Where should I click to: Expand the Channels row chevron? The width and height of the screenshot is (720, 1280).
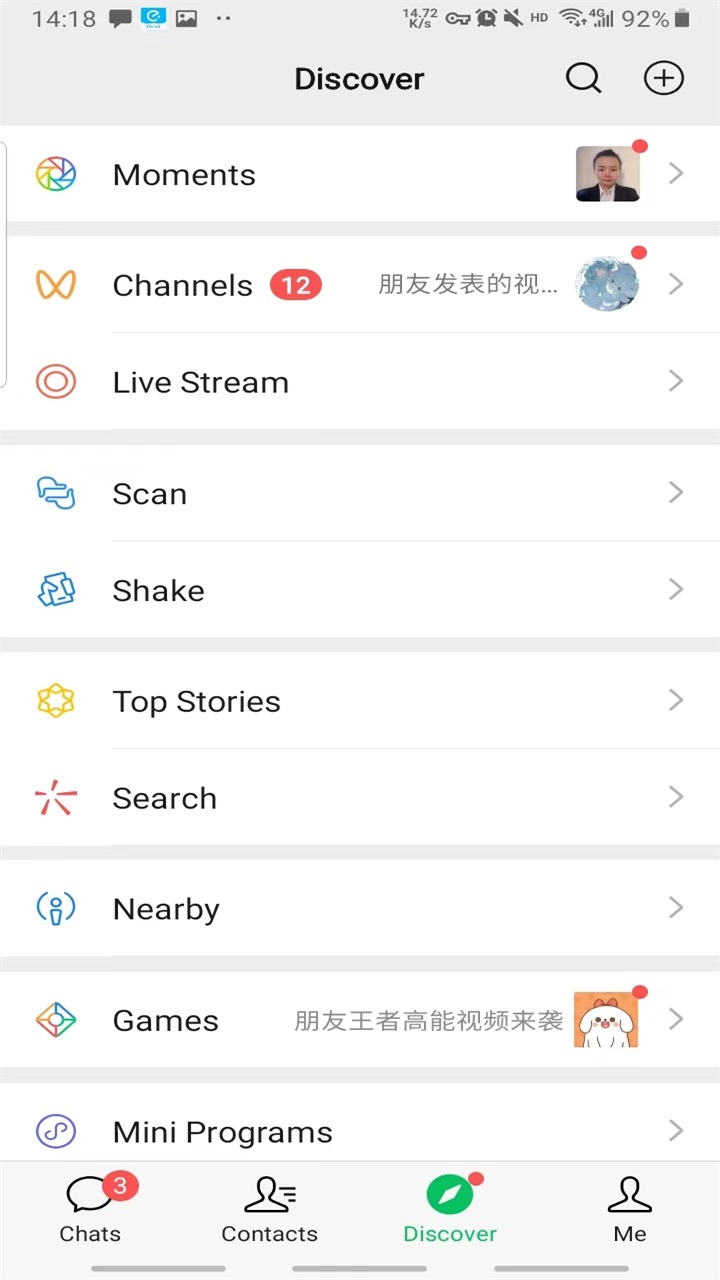pyautogui.click(x=675, y=284)
